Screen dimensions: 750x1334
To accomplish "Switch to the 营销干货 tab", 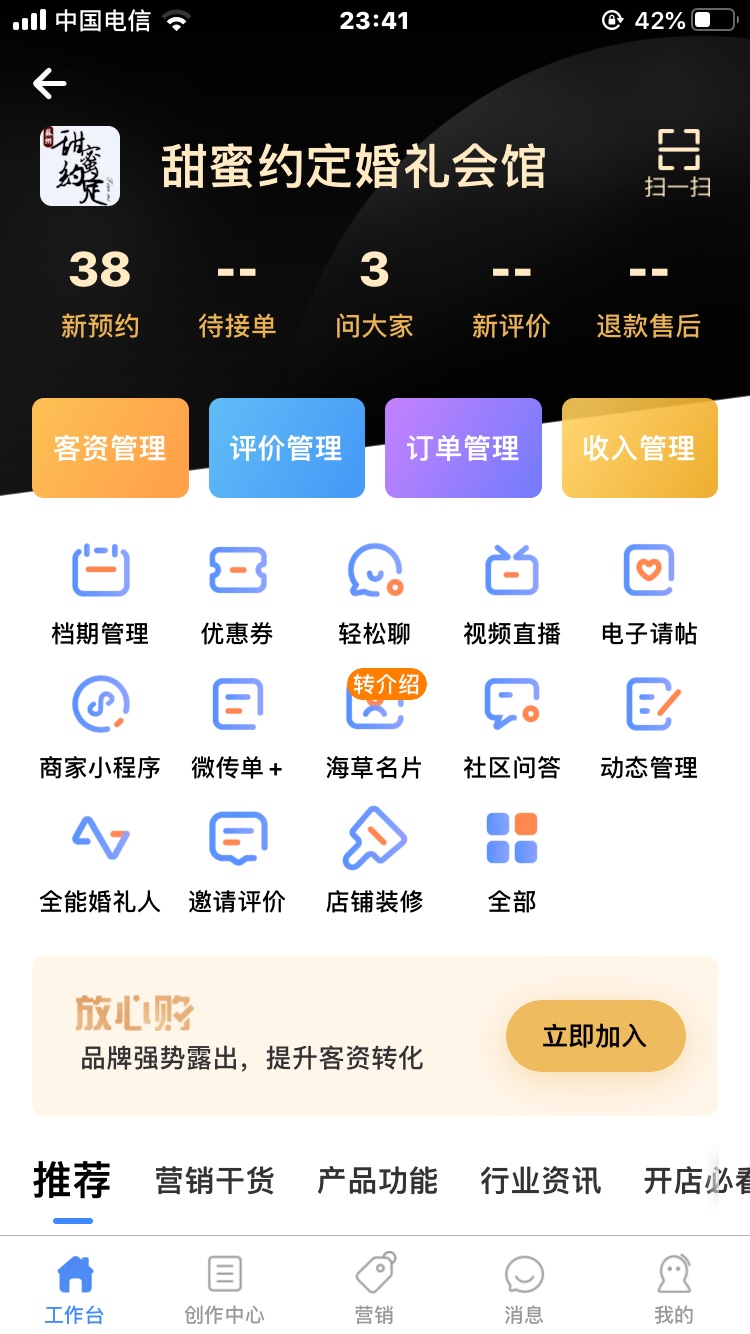I will tap(215, 1181).
